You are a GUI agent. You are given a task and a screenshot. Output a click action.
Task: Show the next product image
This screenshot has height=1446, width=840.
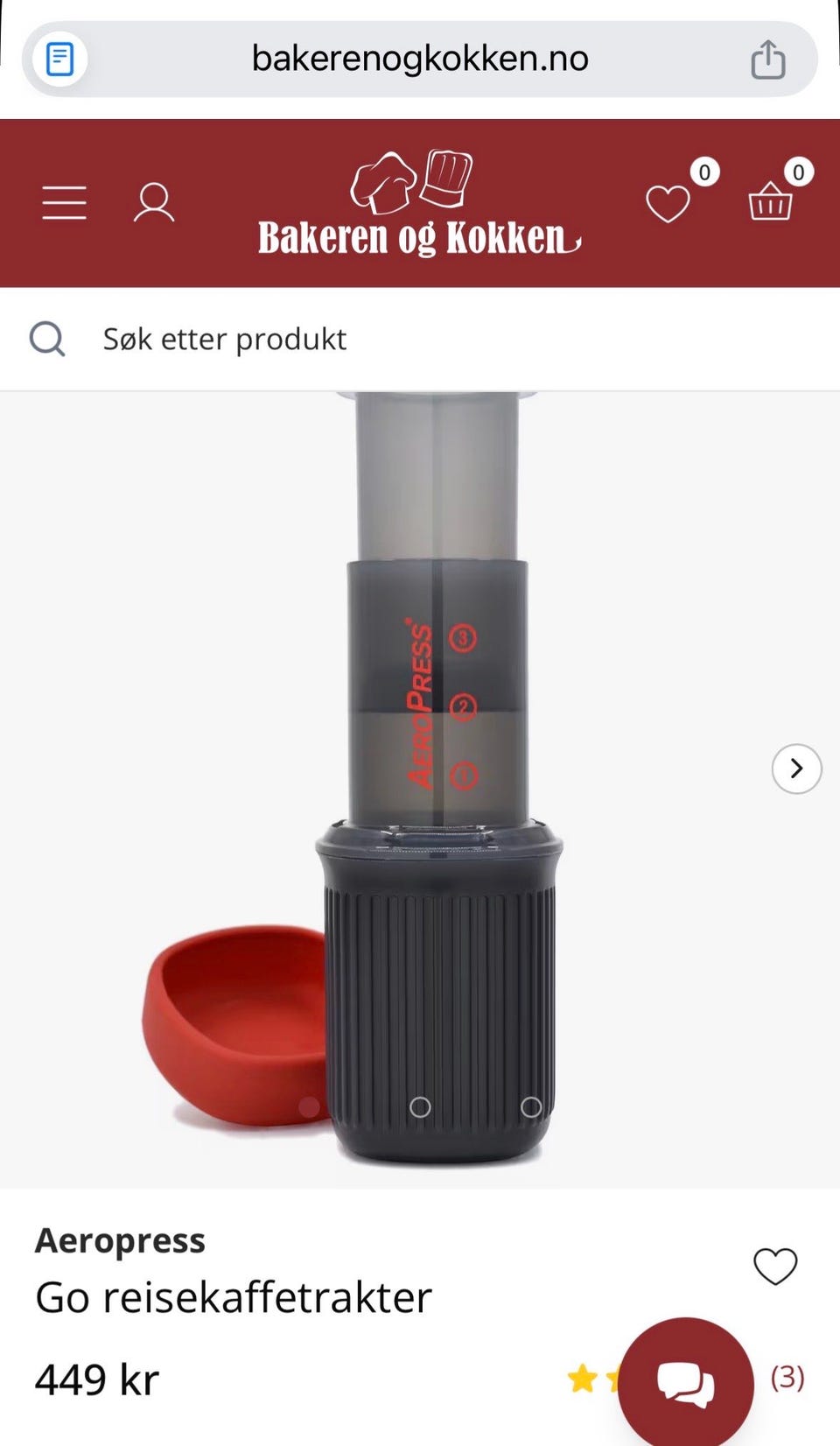point(796,769)
